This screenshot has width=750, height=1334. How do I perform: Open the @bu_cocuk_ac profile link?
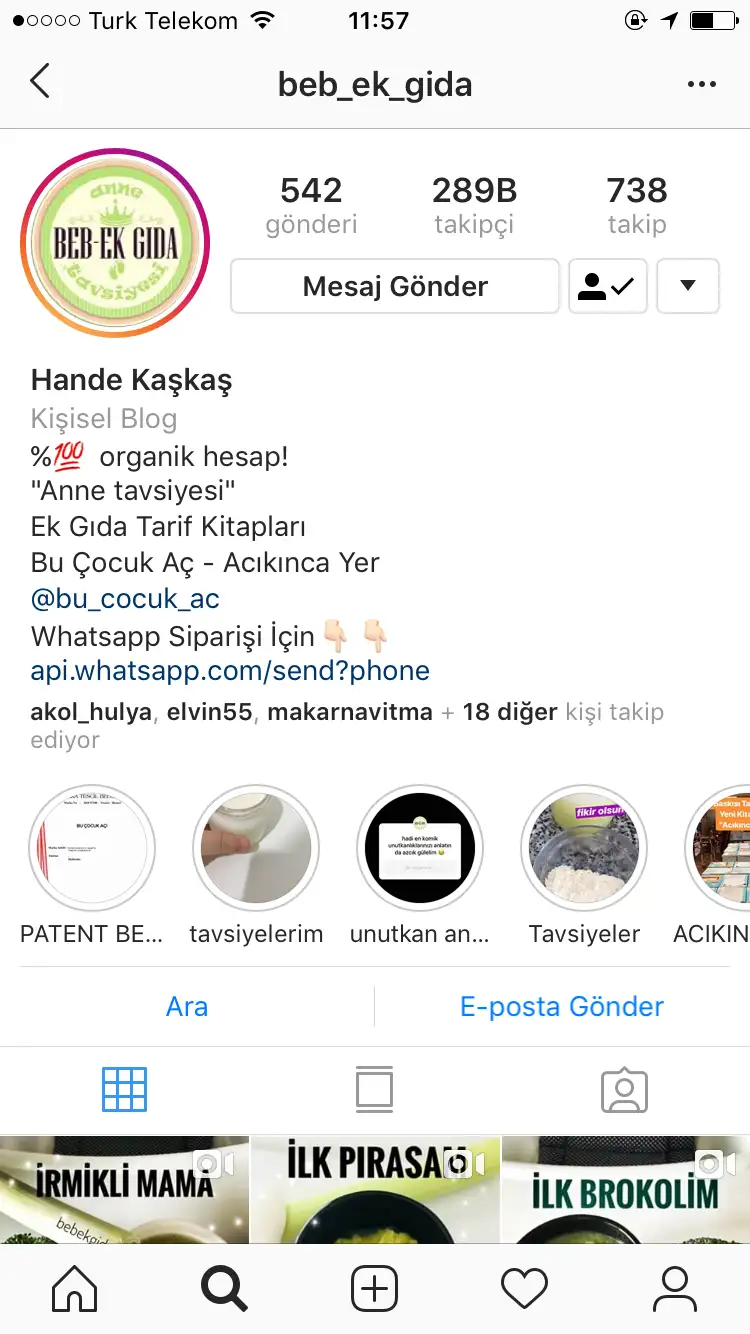pyautogui.click(x=125, y=599)
